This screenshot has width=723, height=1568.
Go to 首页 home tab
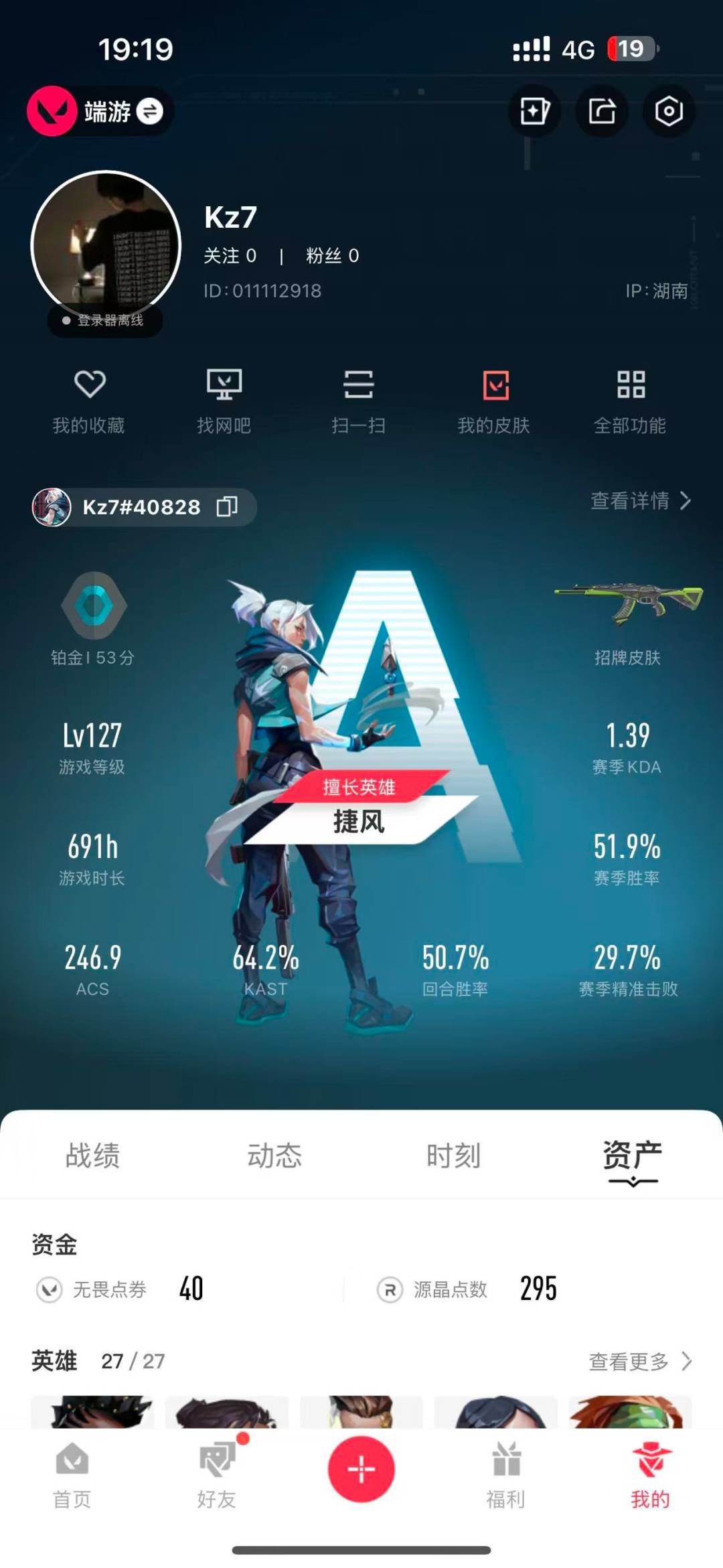pos(72,1474)
